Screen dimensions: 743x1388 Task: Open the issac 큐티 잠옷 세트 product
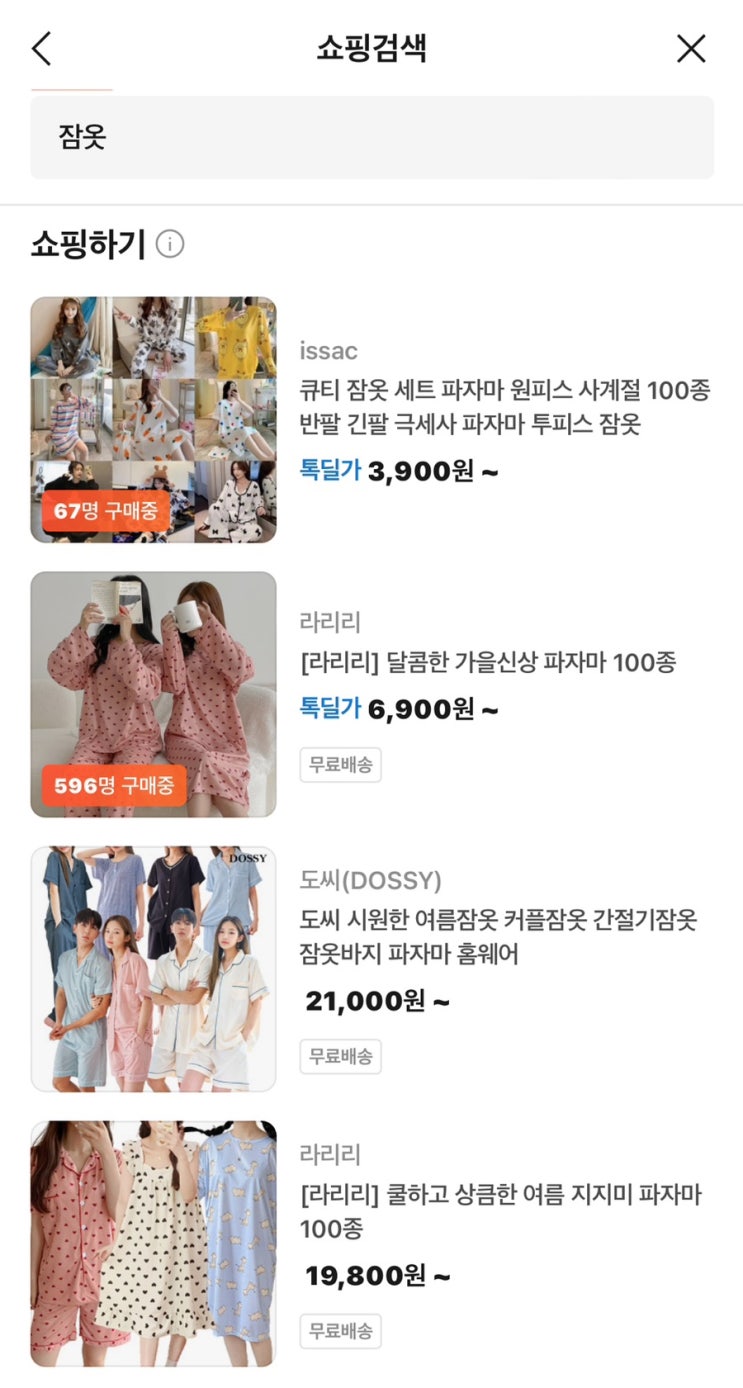pyautogui.click(x=504, y=407)
